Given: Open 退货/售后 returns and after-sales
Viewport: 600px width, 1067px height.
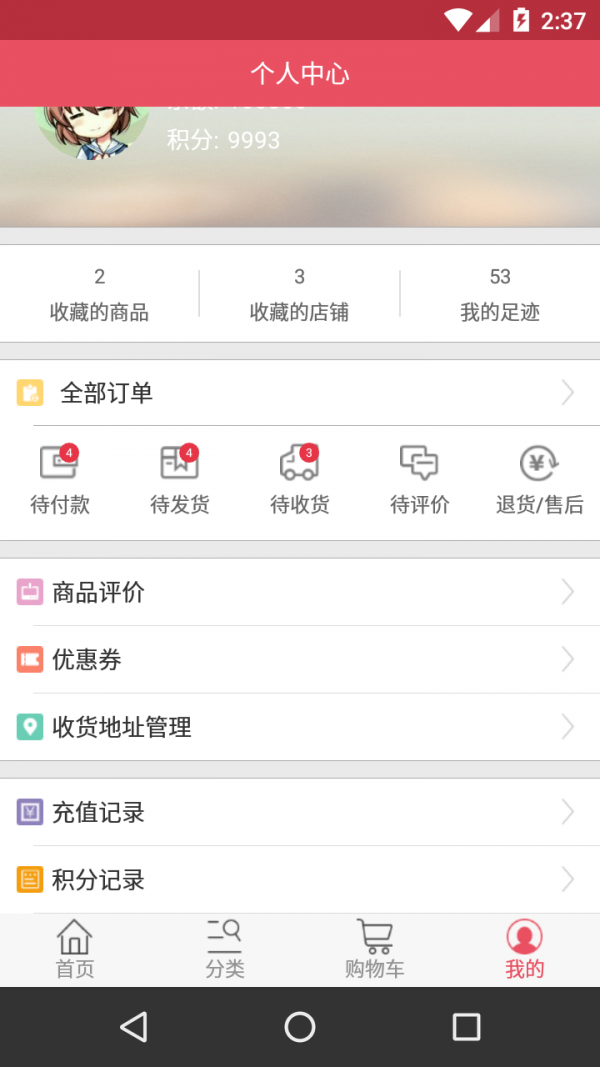Looking at the screenshot, I should coord(539,480).
